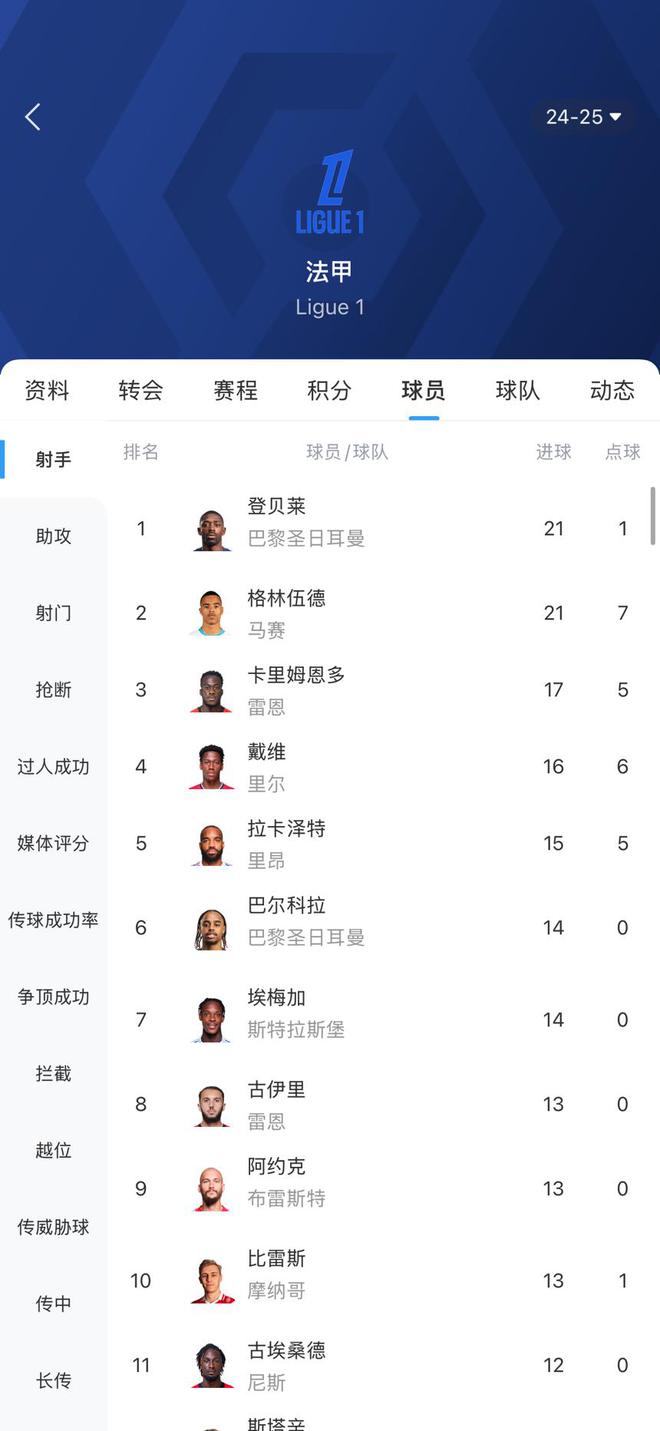This screenshot has width=660, height=1431.
Task: Show the 射门 ranking list
Action: pos(54,613)
